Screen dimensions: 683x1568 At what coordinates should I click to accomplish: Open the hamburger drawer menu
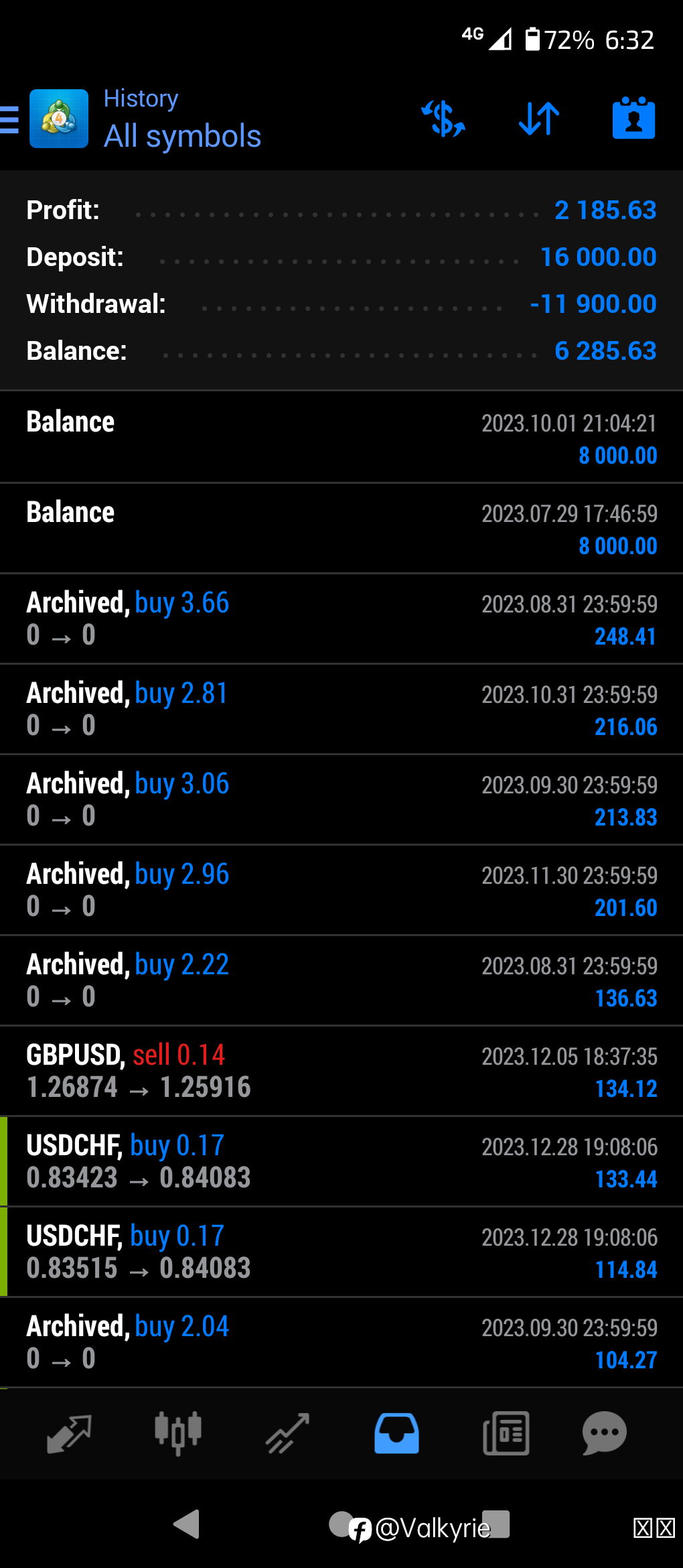[9, 120]
